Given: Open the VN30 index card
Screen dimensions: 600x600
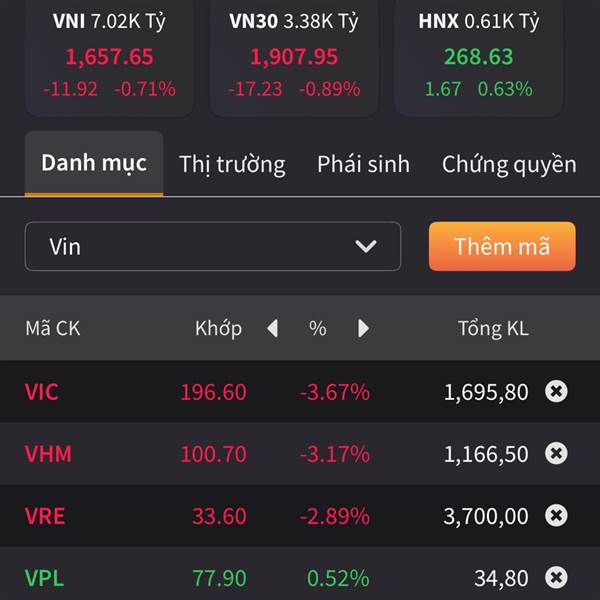Looking at the screenshot, I should pos(294,57).
